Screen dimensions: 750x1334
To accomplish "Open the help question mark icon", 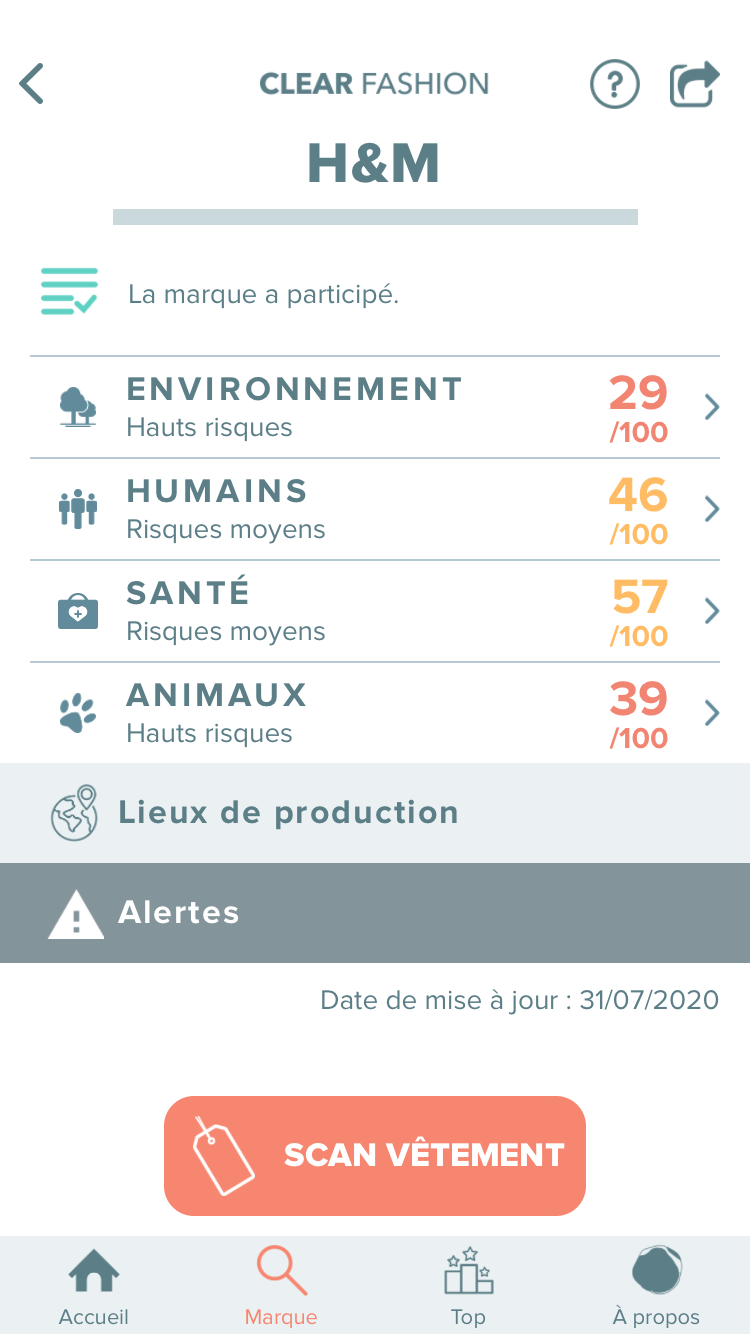I will coord(614,84).
